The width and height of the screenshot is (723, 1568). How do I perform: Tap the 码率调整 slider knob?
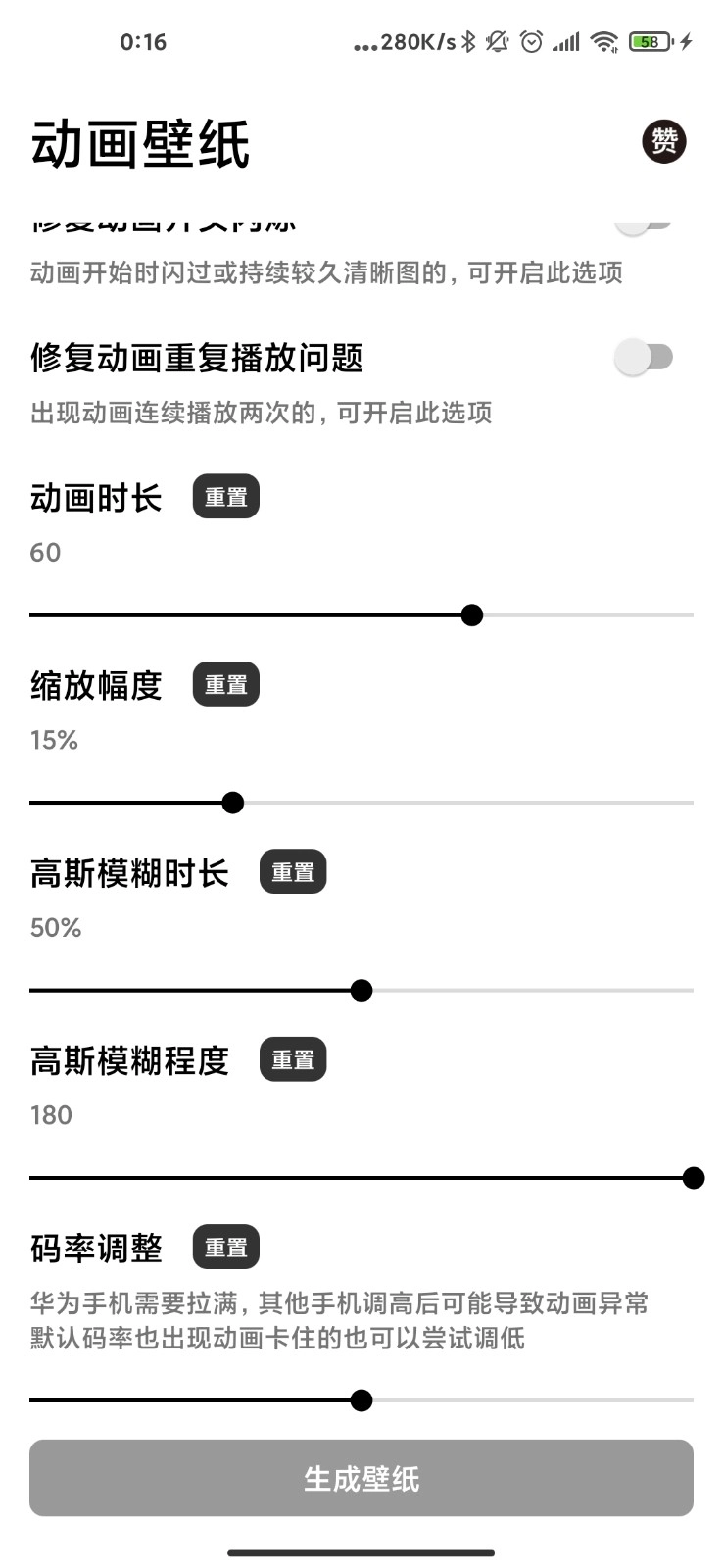[x=361, y=1400]
